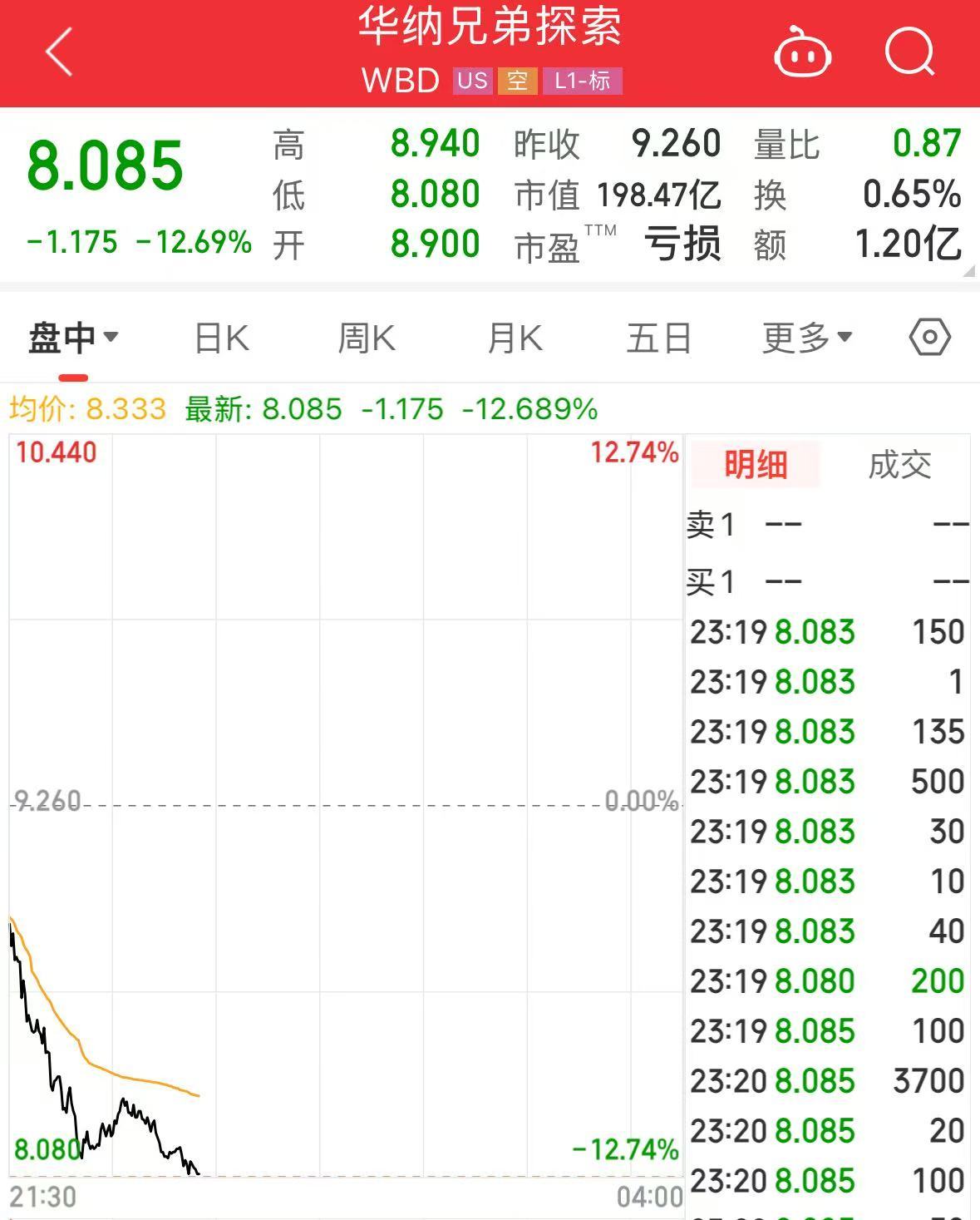Open the 更多 chart options dropdown

coord(807,338)
